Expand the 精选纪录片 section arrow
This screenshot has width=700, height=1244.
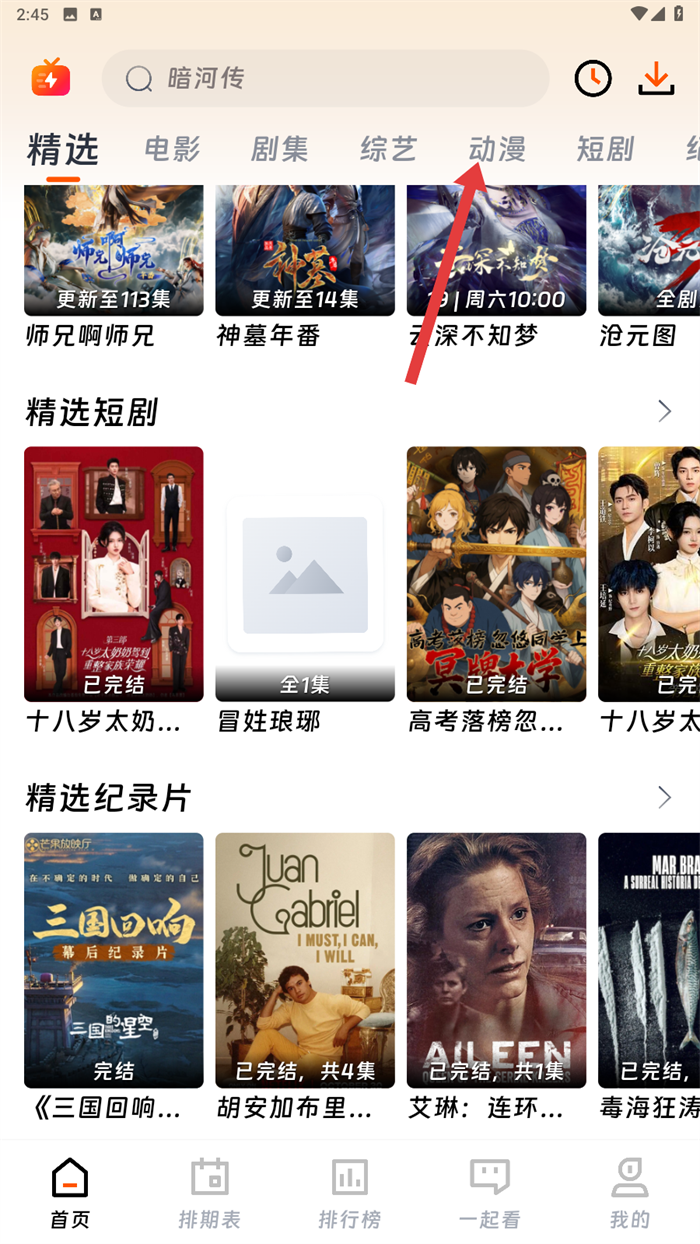tap(664, 797)
